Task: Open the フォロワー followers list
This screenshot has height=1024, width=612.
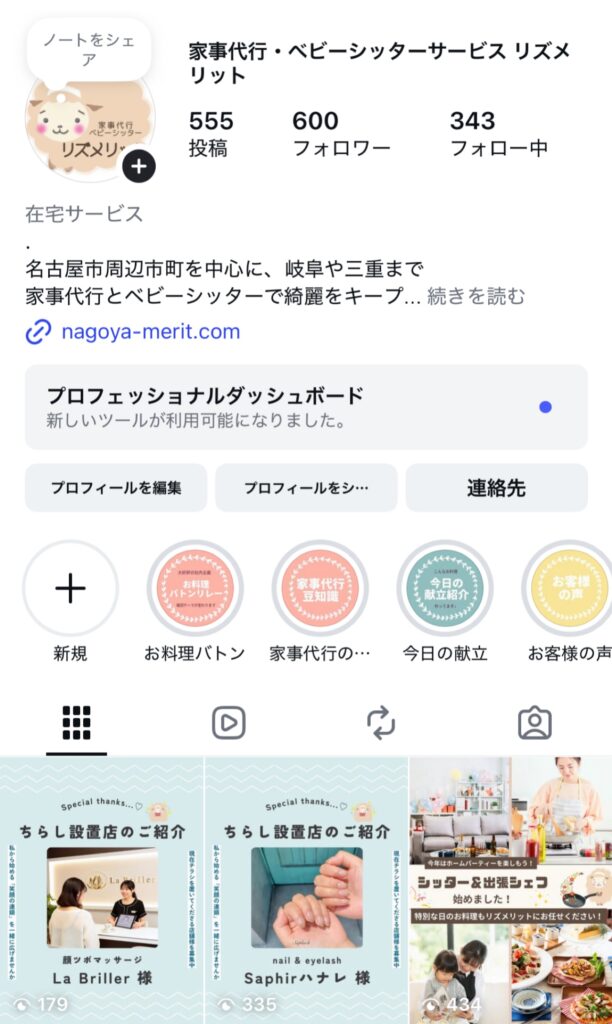Action: [x=340, y=135]
